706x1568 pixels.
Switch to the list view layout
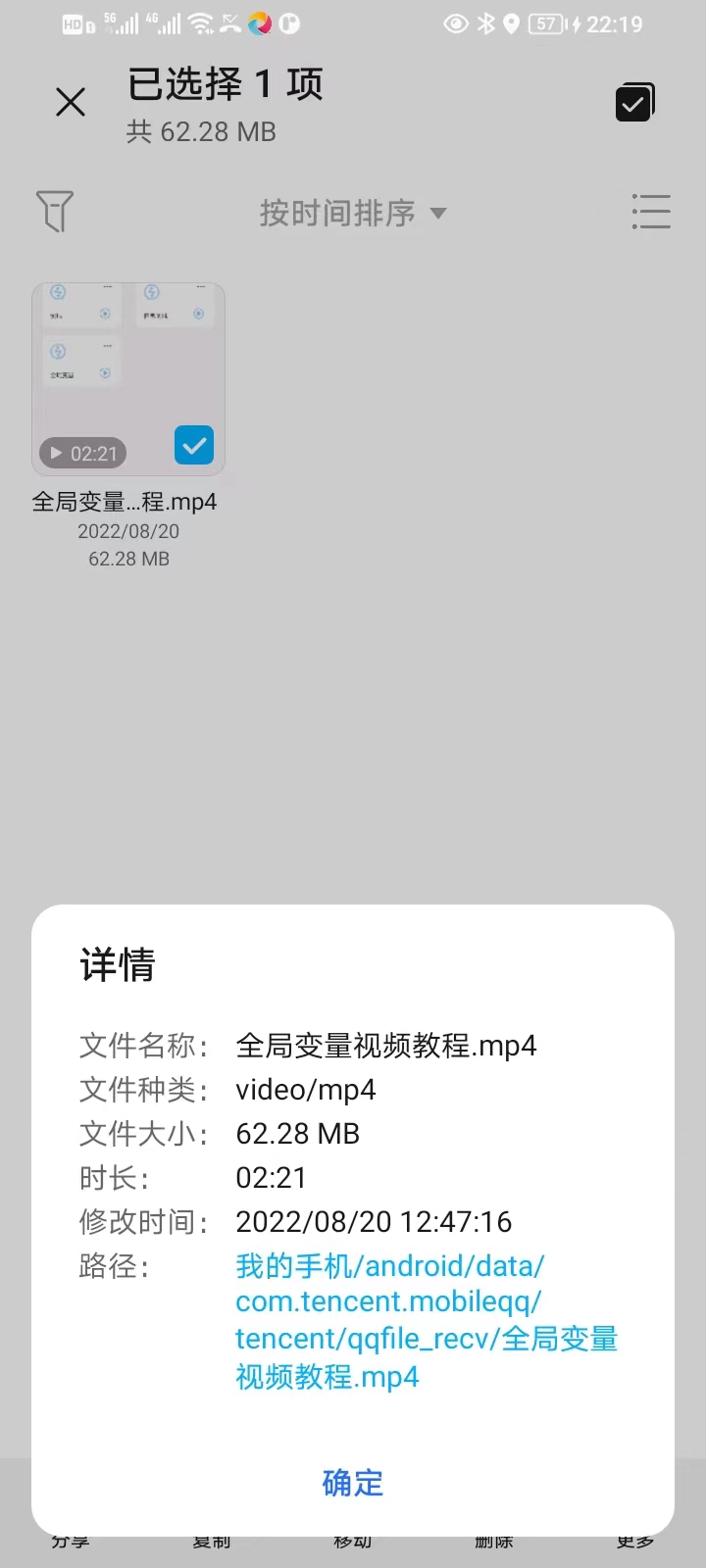(651, 212)
